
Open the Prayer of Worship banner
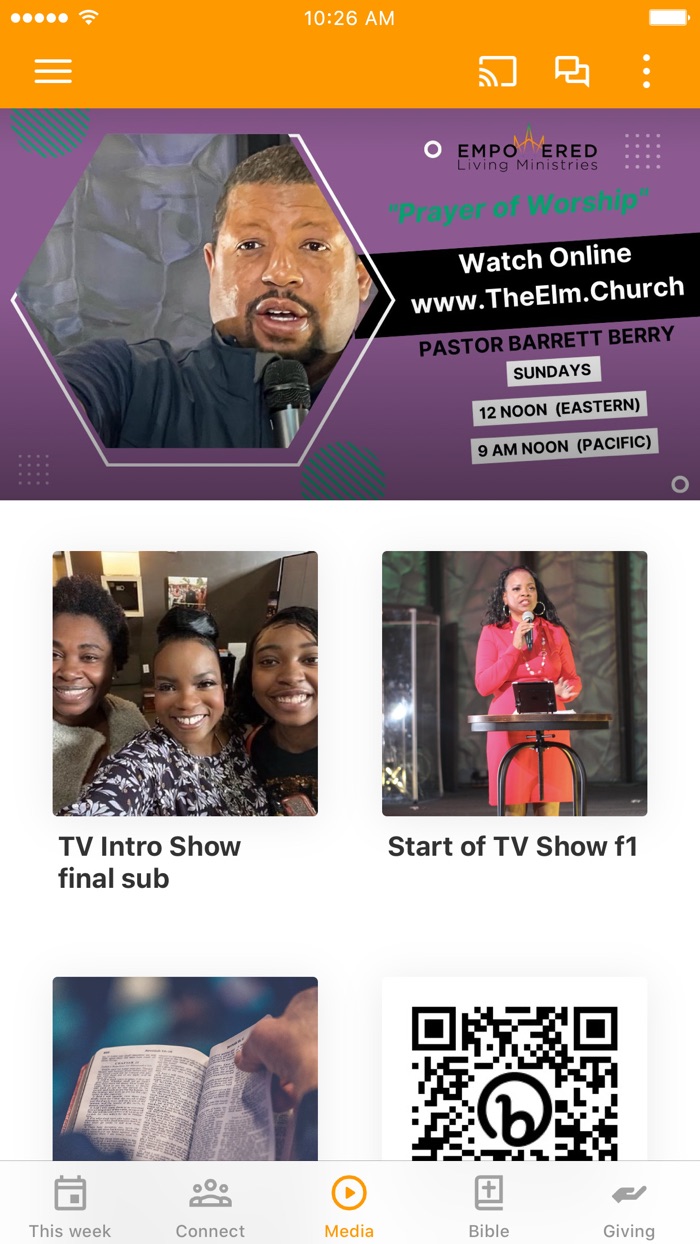pos(350,304)
